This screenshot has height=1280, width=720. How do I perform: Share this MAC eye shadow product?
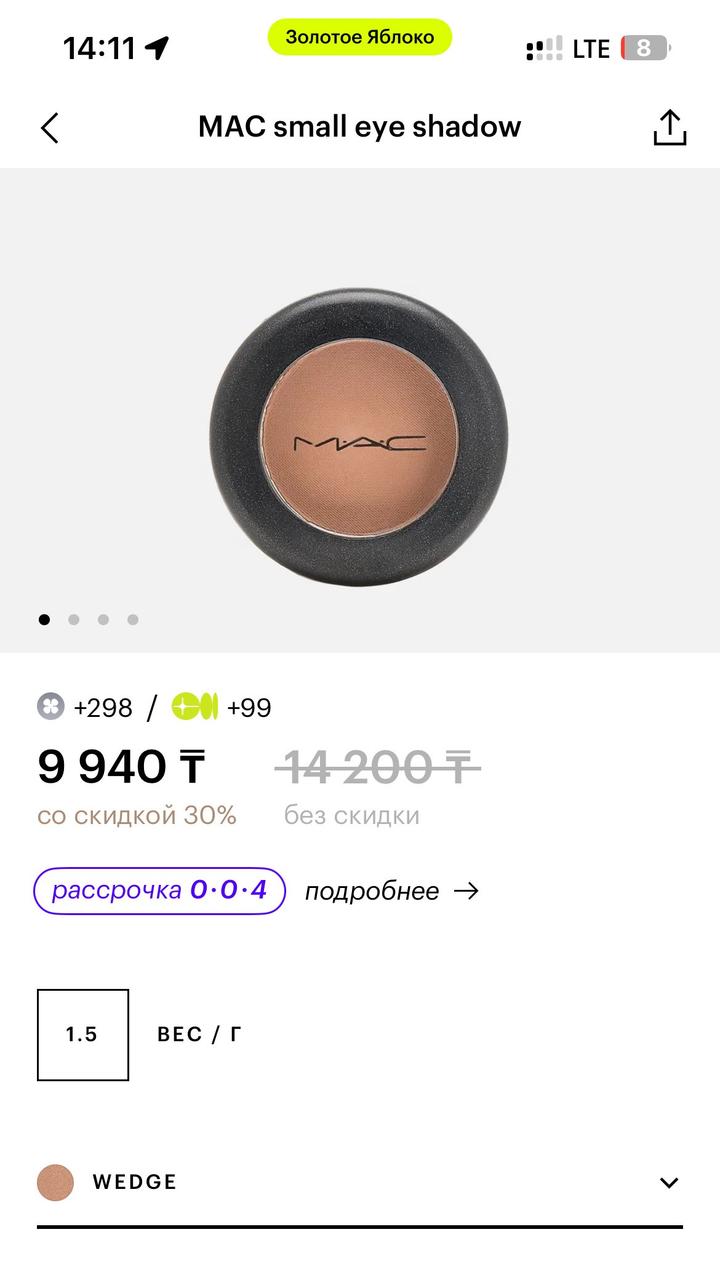click(x=669, y=128)
